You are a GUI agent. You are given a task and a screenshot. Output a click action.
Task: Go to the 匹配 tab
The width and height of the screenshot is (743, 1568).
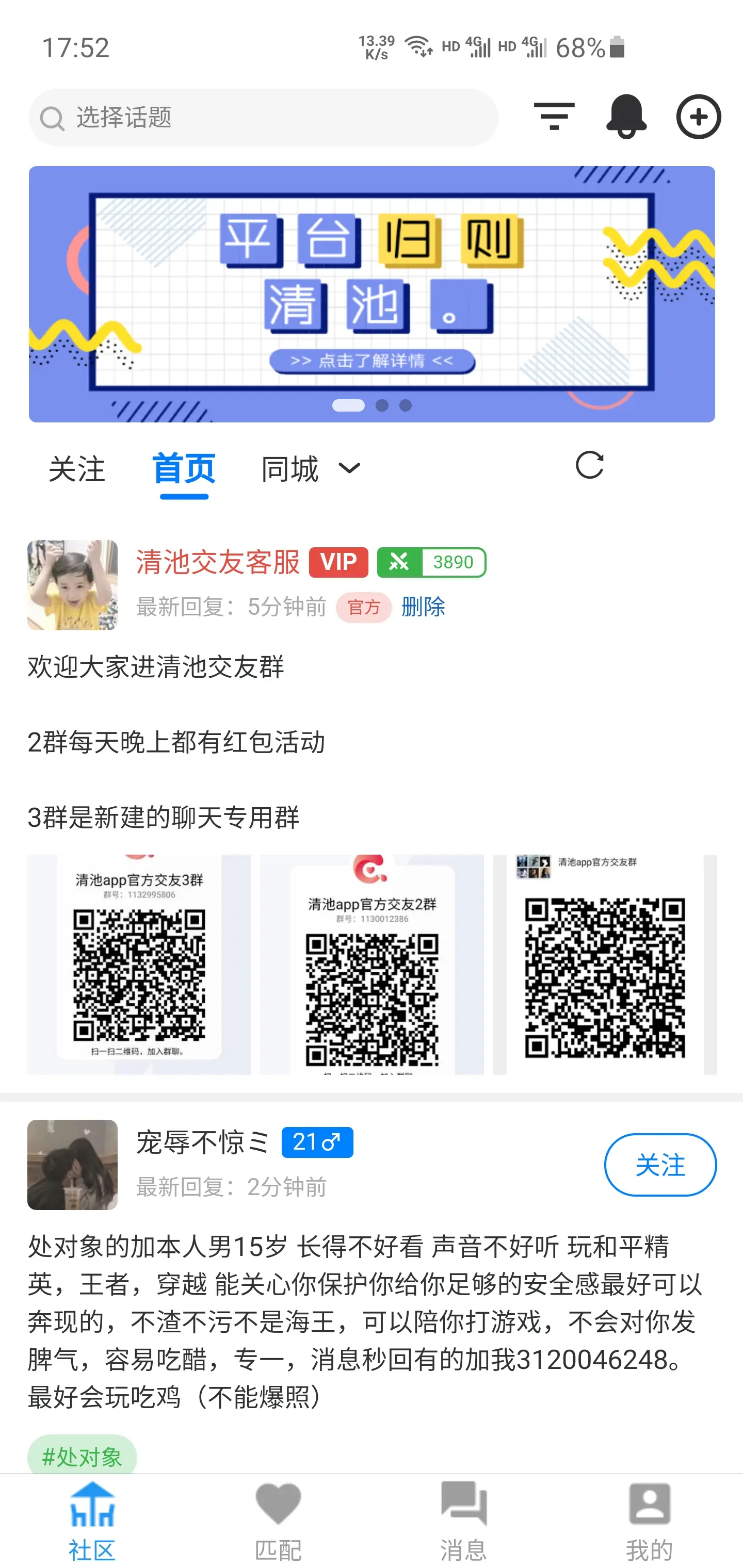click(x=278, y=1522)
